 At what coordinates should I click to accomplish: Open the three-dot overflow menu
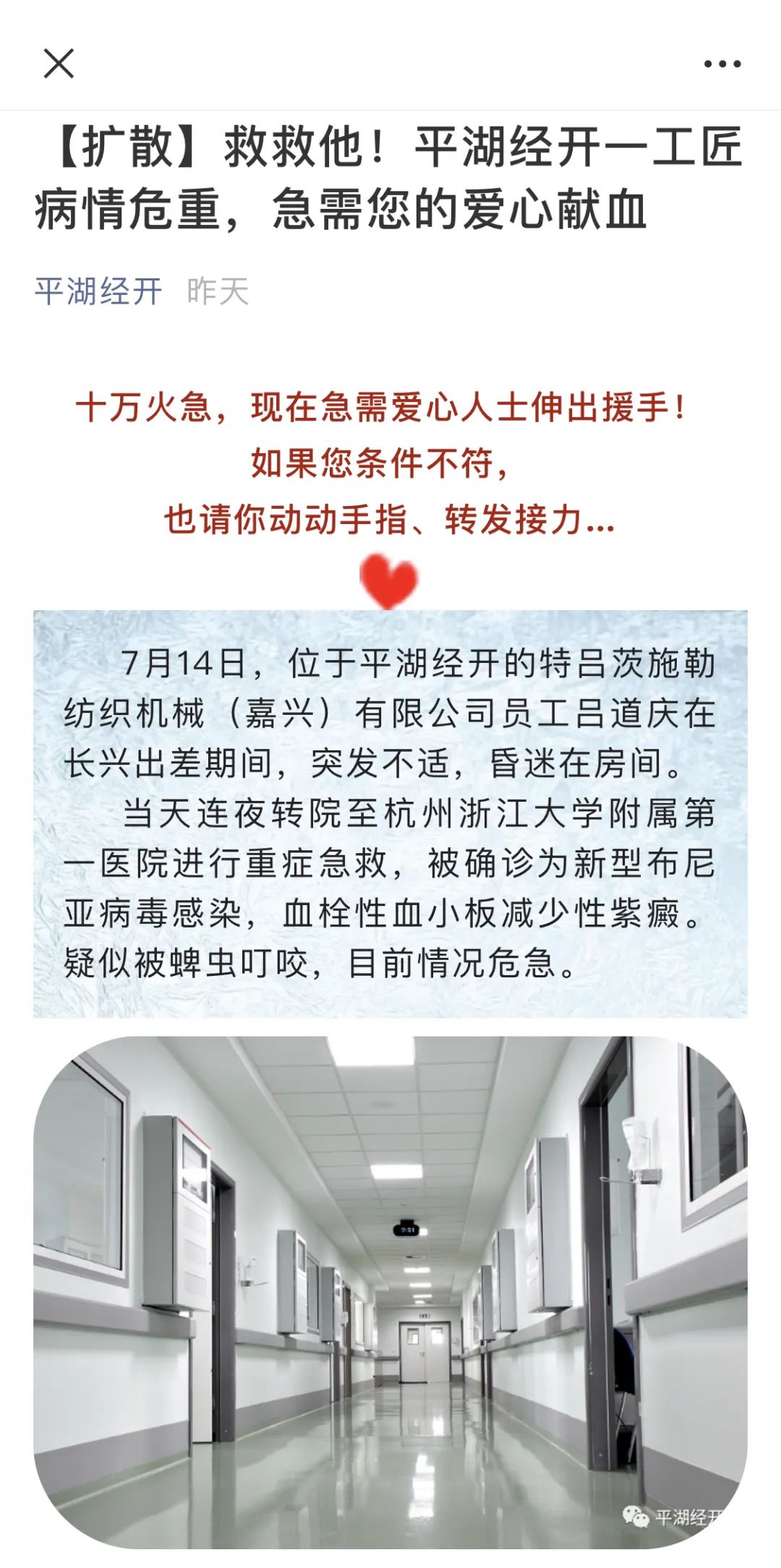pyautogui.click(x=722, y=64)
